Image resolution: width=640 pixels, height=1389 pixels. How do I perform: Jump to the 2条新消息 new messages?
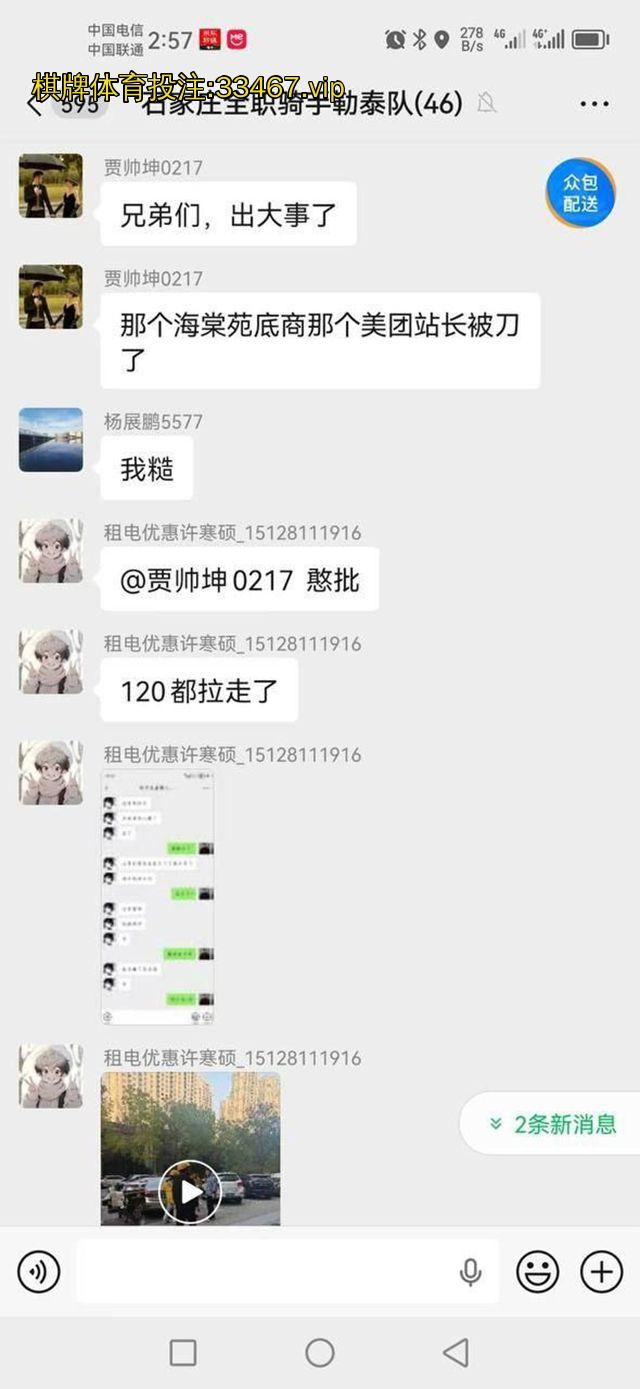tap(553, 1124)
